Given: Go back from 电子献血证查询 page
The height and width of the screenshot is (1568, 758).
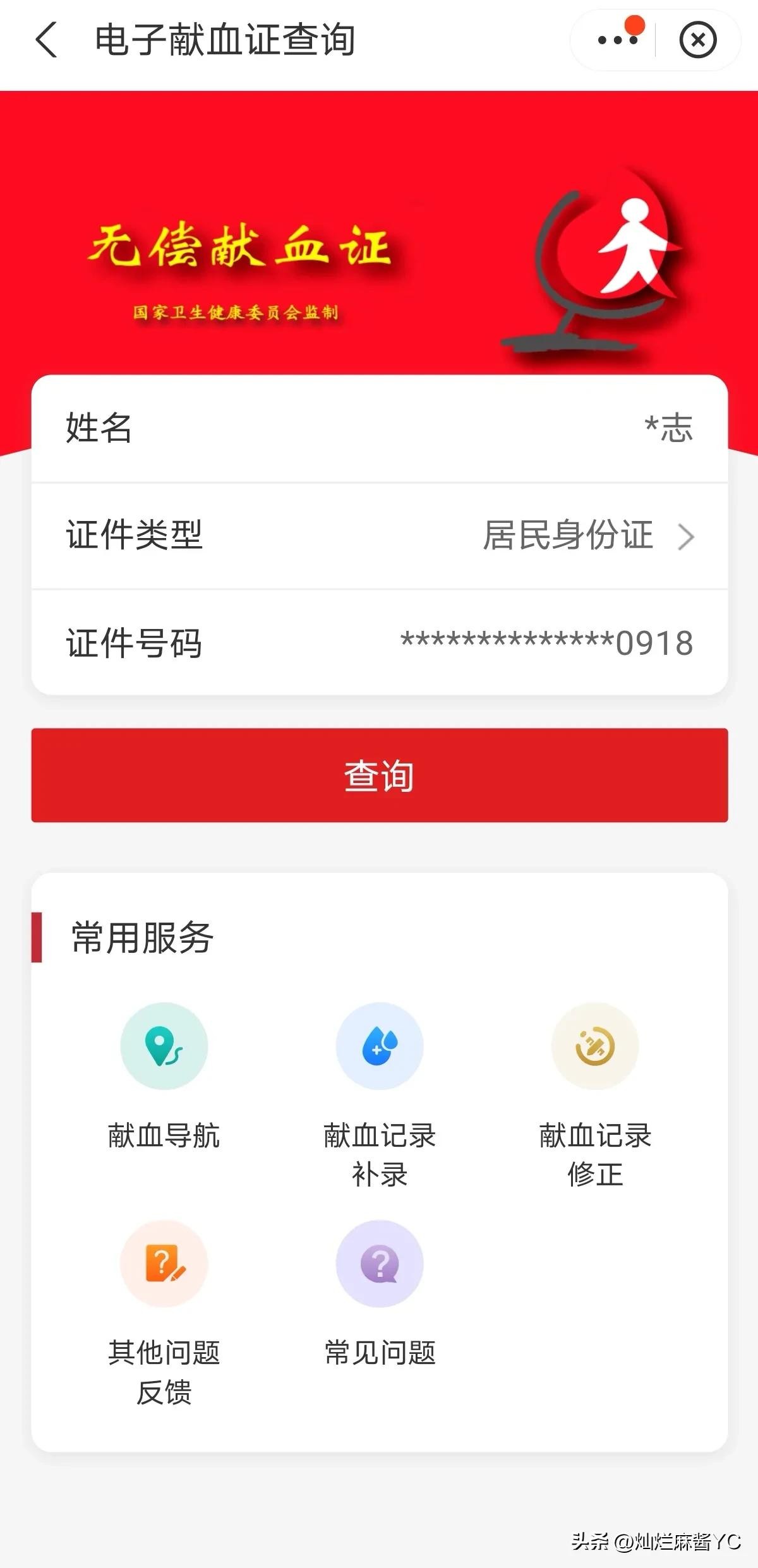Looking at the screenshot, I should (47, 40).
